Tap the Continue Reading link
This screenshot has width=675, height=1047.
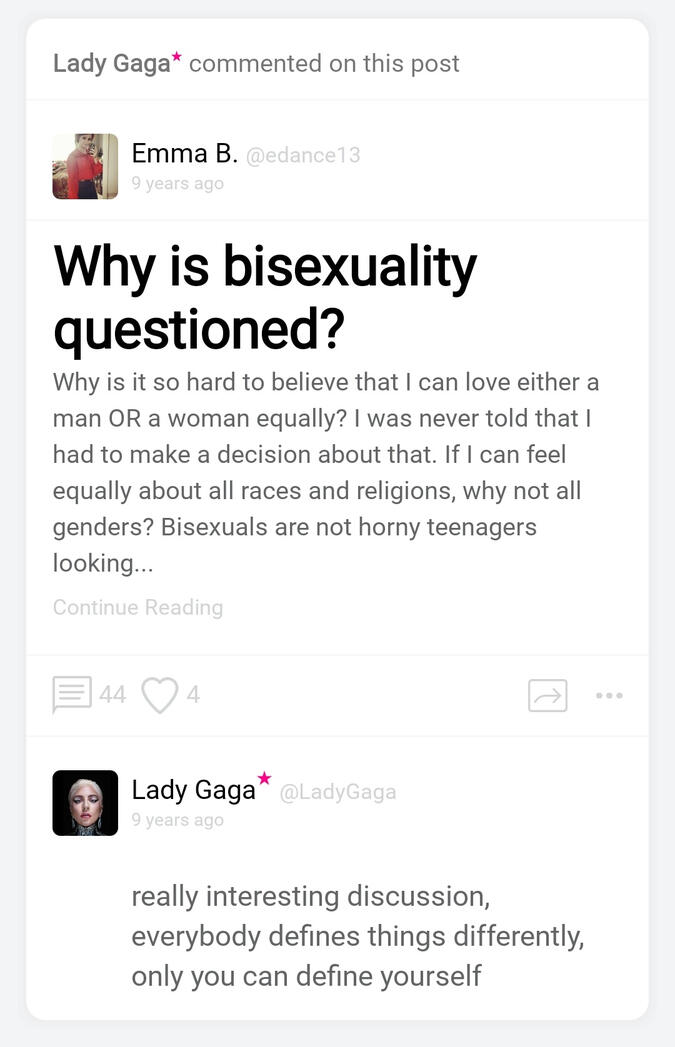coord(138,607)
